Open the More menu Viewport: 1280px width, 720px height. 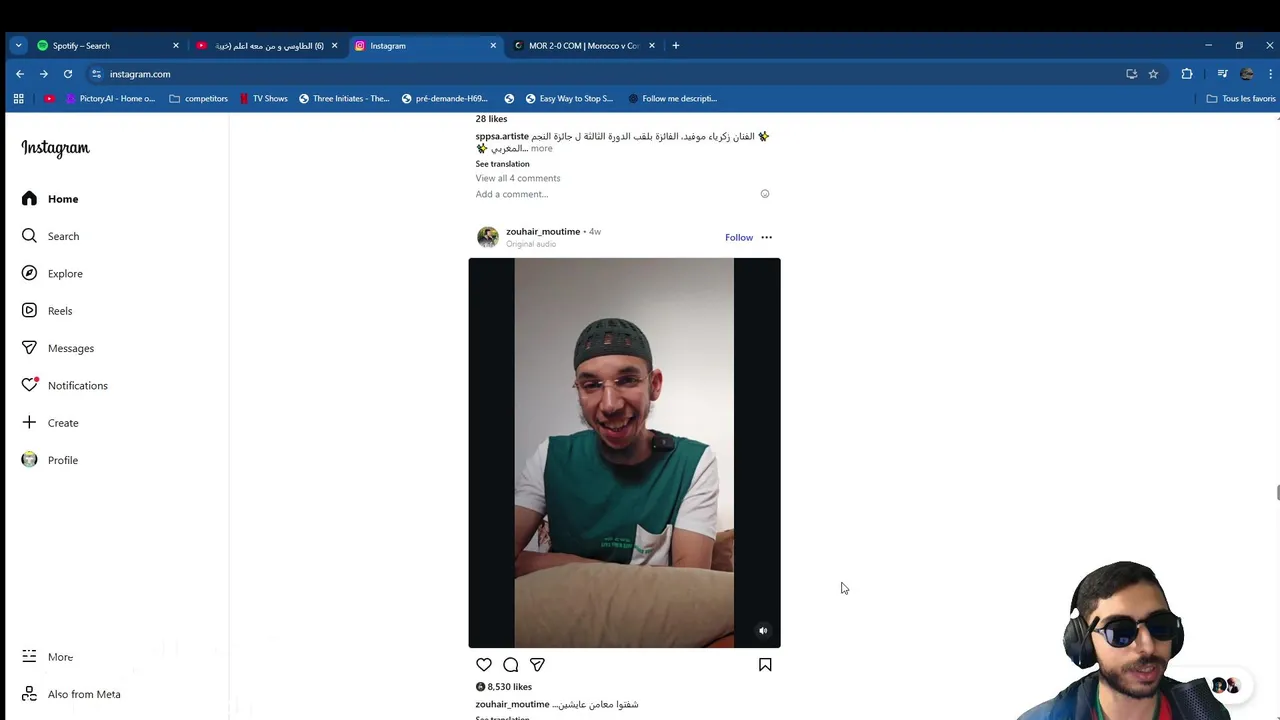coord(60,657)
